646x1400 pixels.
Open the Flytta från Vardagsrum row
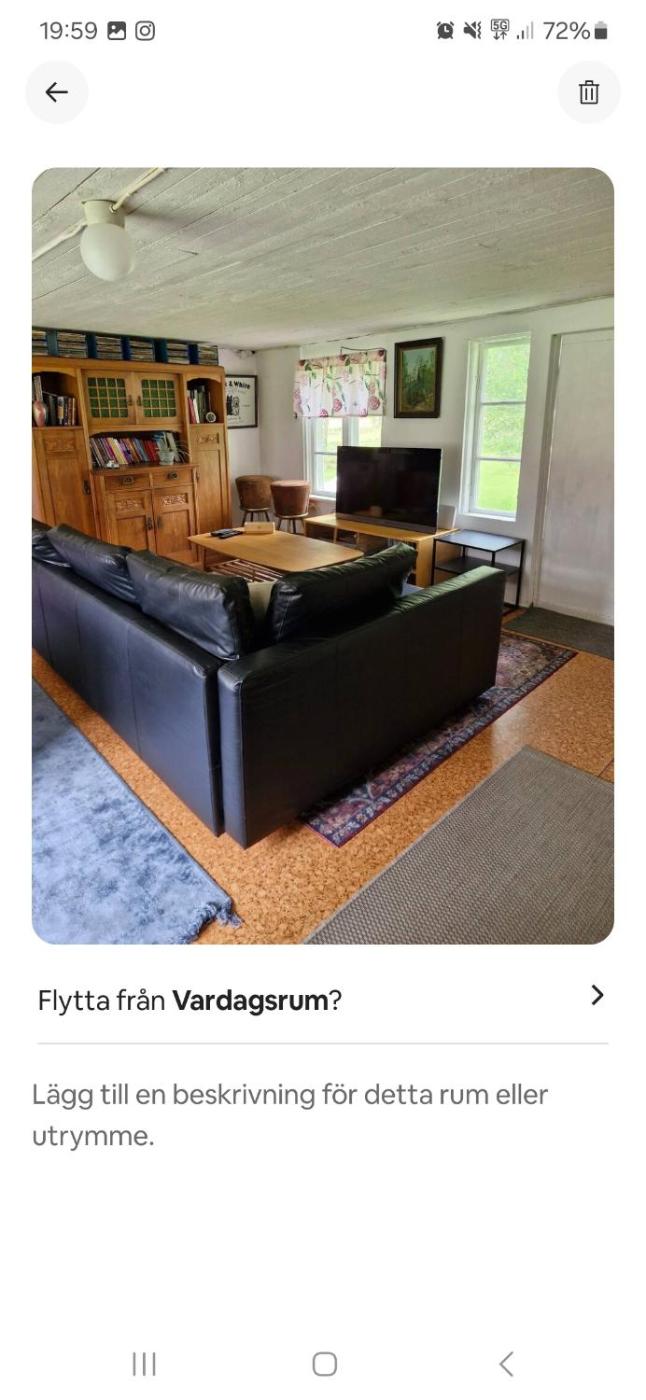pos(322,998)
